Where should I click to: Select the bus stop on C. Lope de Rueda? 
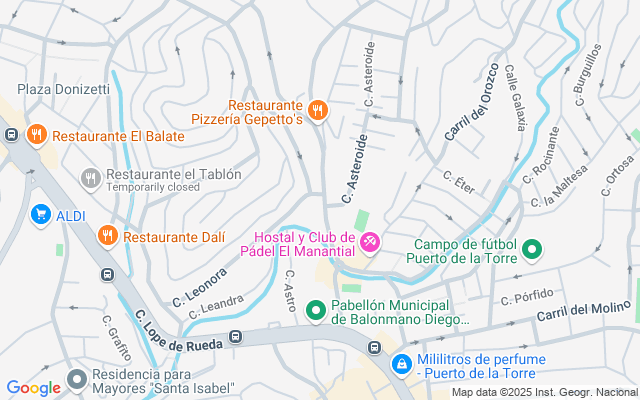(236, 337)
